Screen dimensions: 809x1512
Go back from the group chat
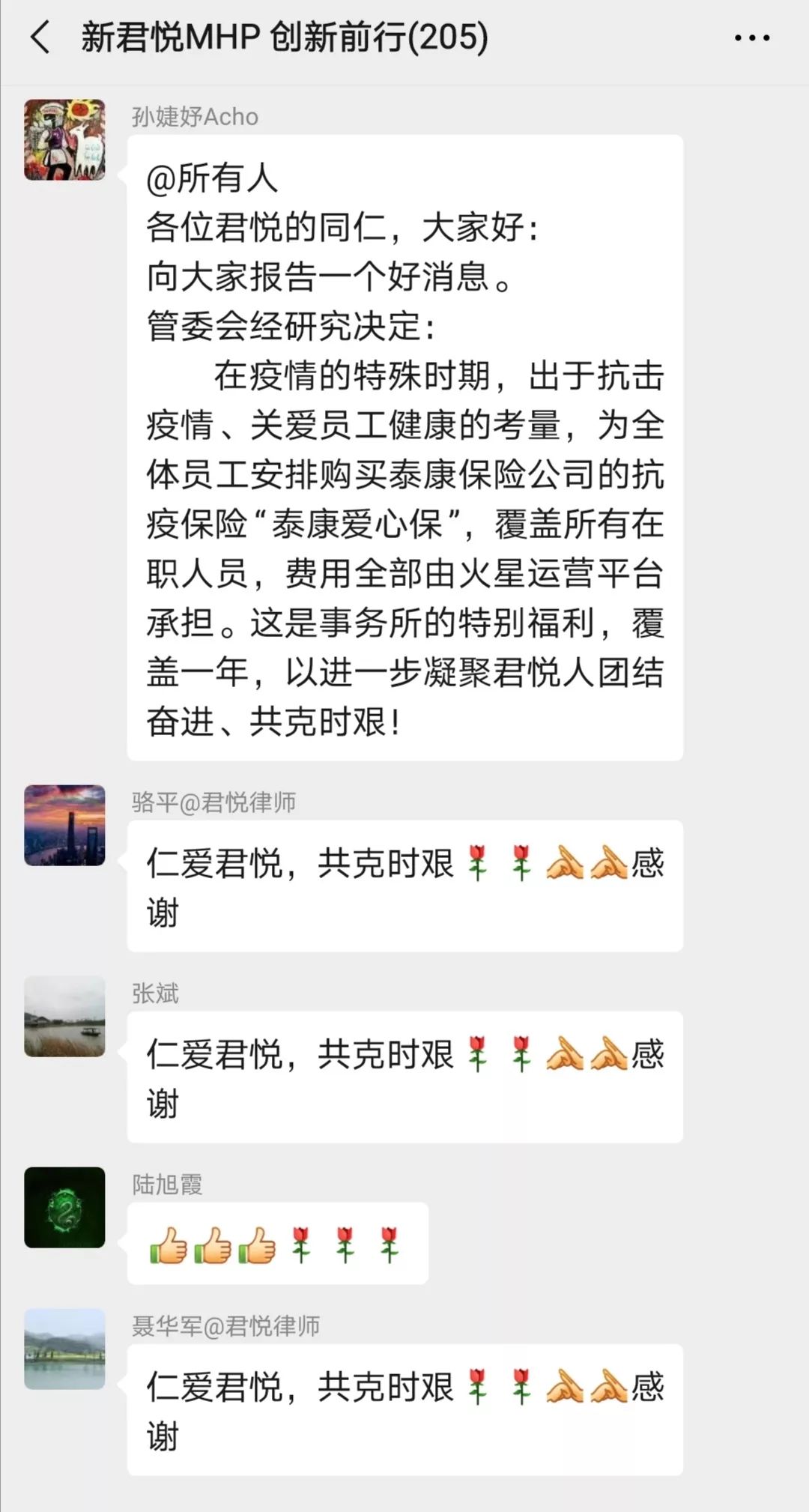coord(40,37)
